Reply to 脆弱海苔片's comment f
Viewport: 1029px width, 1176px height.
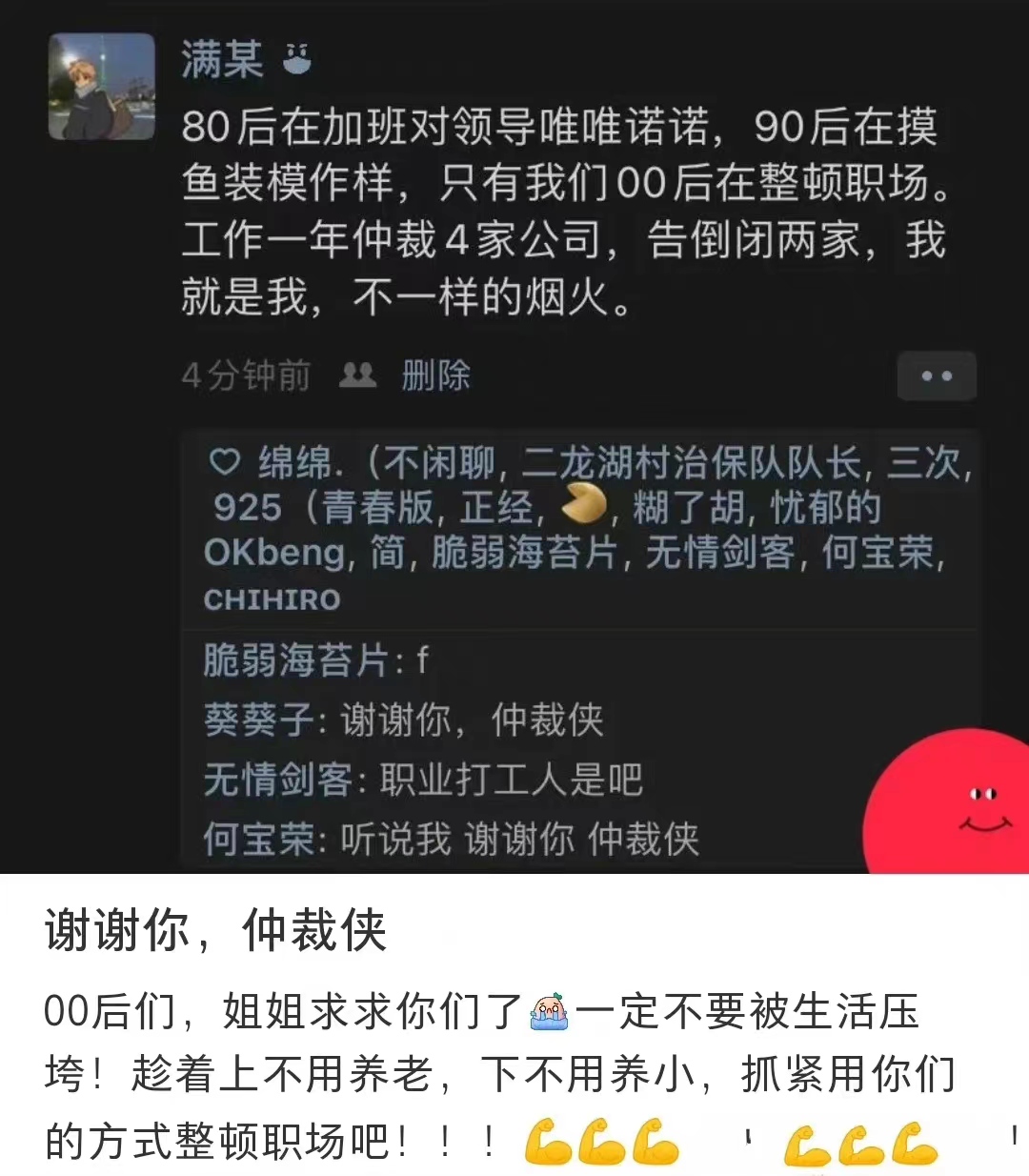(314, 659)
